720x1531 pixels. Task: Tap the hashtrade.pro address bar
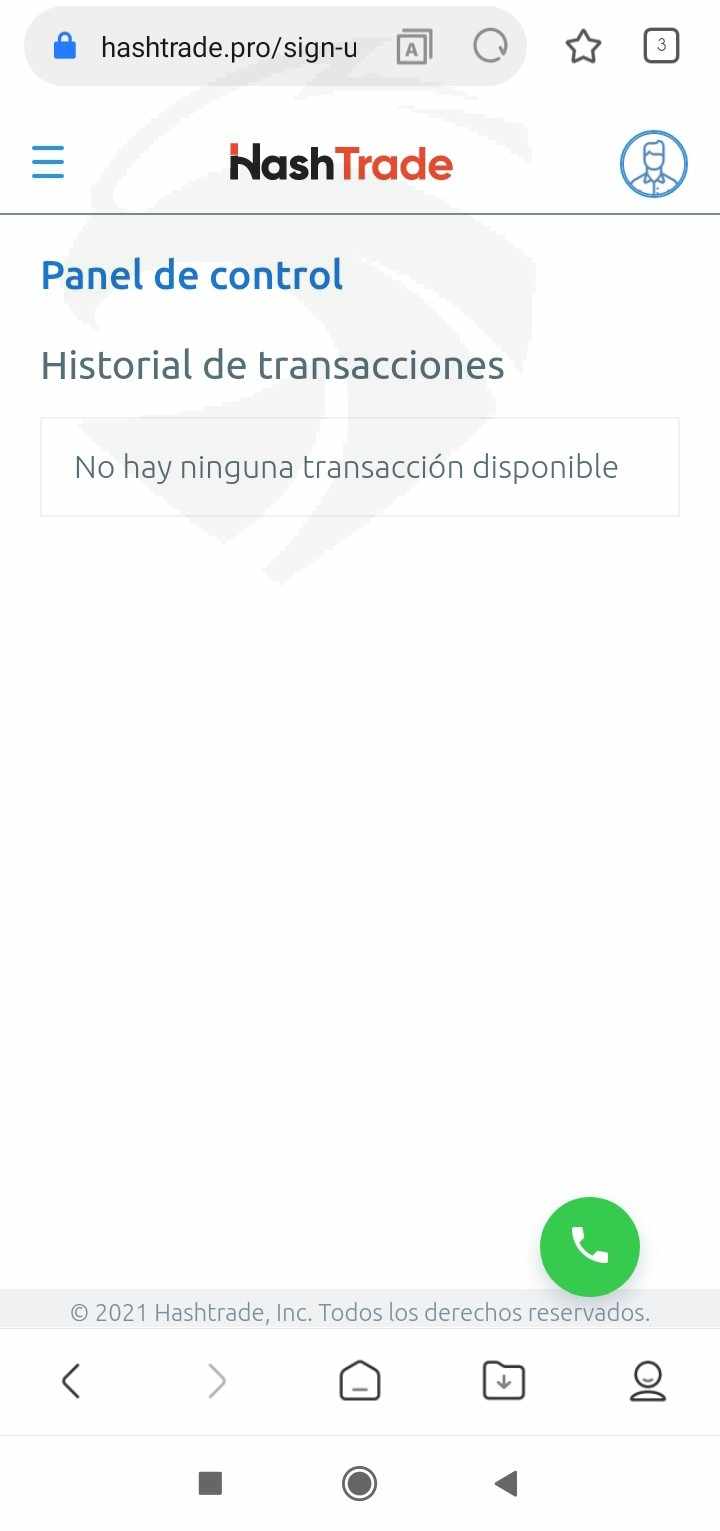click(229, 47)
